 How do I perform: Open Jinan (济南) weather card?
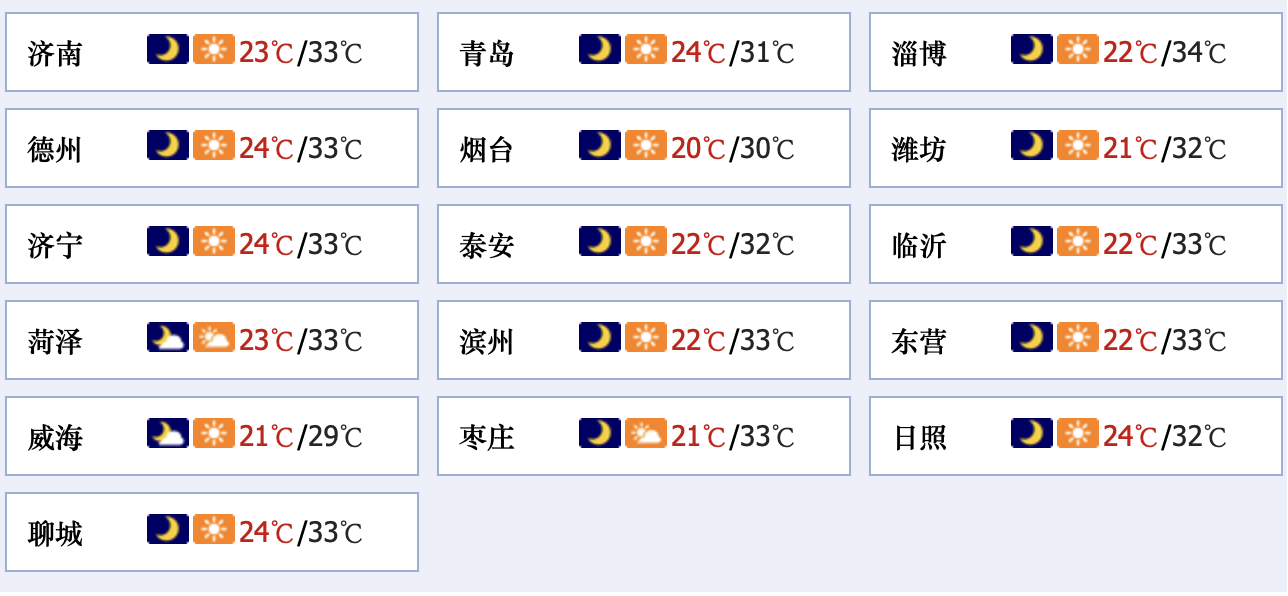pyautogui.click(x=212, y=52)
